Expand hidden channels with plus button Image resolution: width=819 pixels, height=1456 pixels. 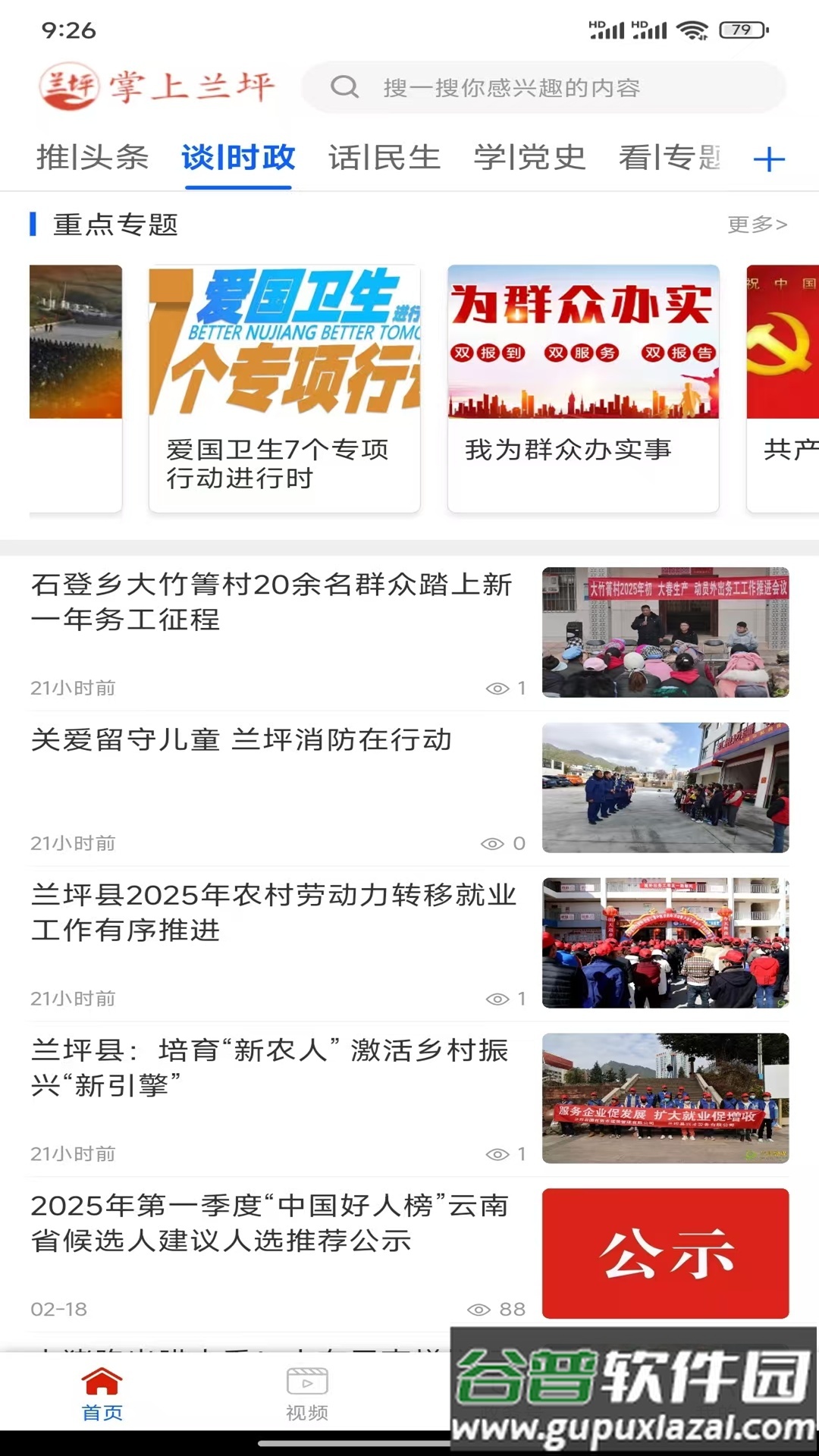point(770,158)
